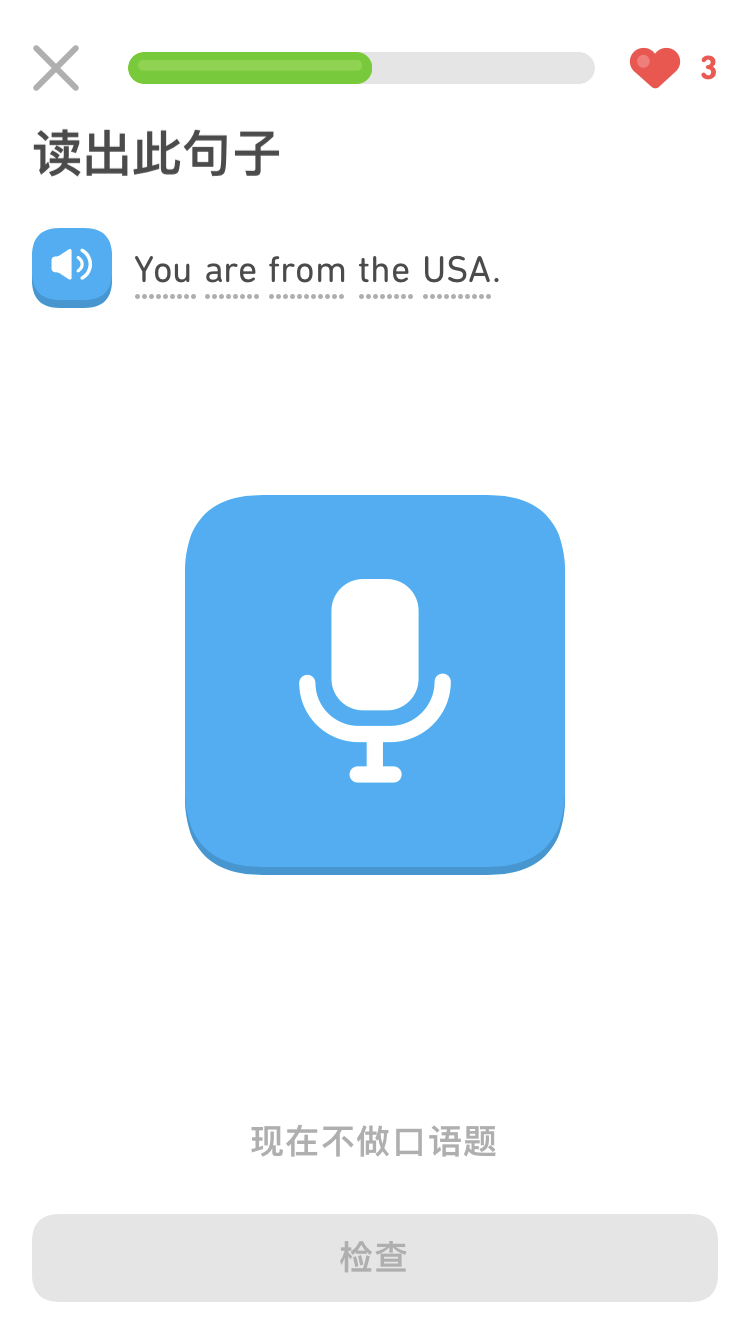Image resolution: width=750 pixels, height=1334 pixels.
Task: Reveal the hint for the word "USA"
Action: (x=457, y=271)
